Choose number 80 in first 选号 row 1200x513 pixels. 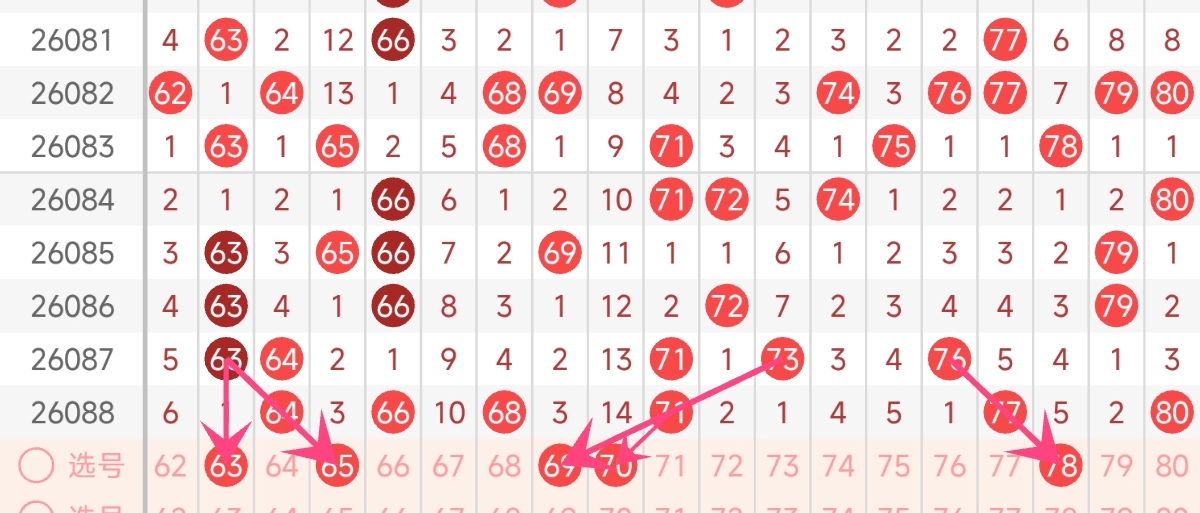(1171, 466)
